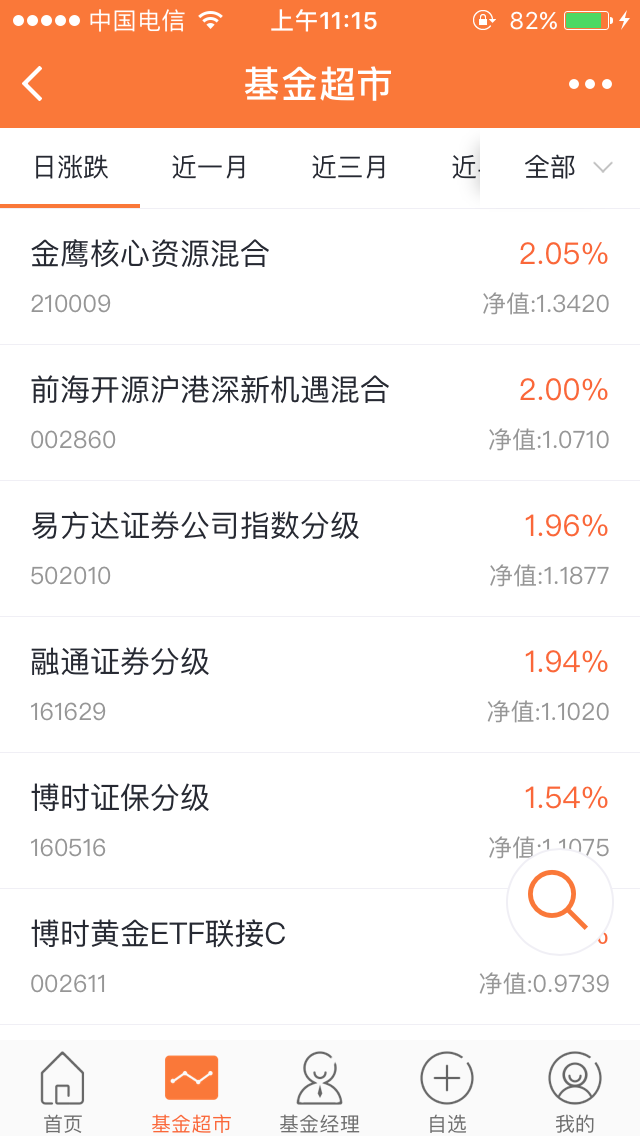The image size is (640, 1136).
Task: Open the three-dot overflow menu
Action: point(590,84)
